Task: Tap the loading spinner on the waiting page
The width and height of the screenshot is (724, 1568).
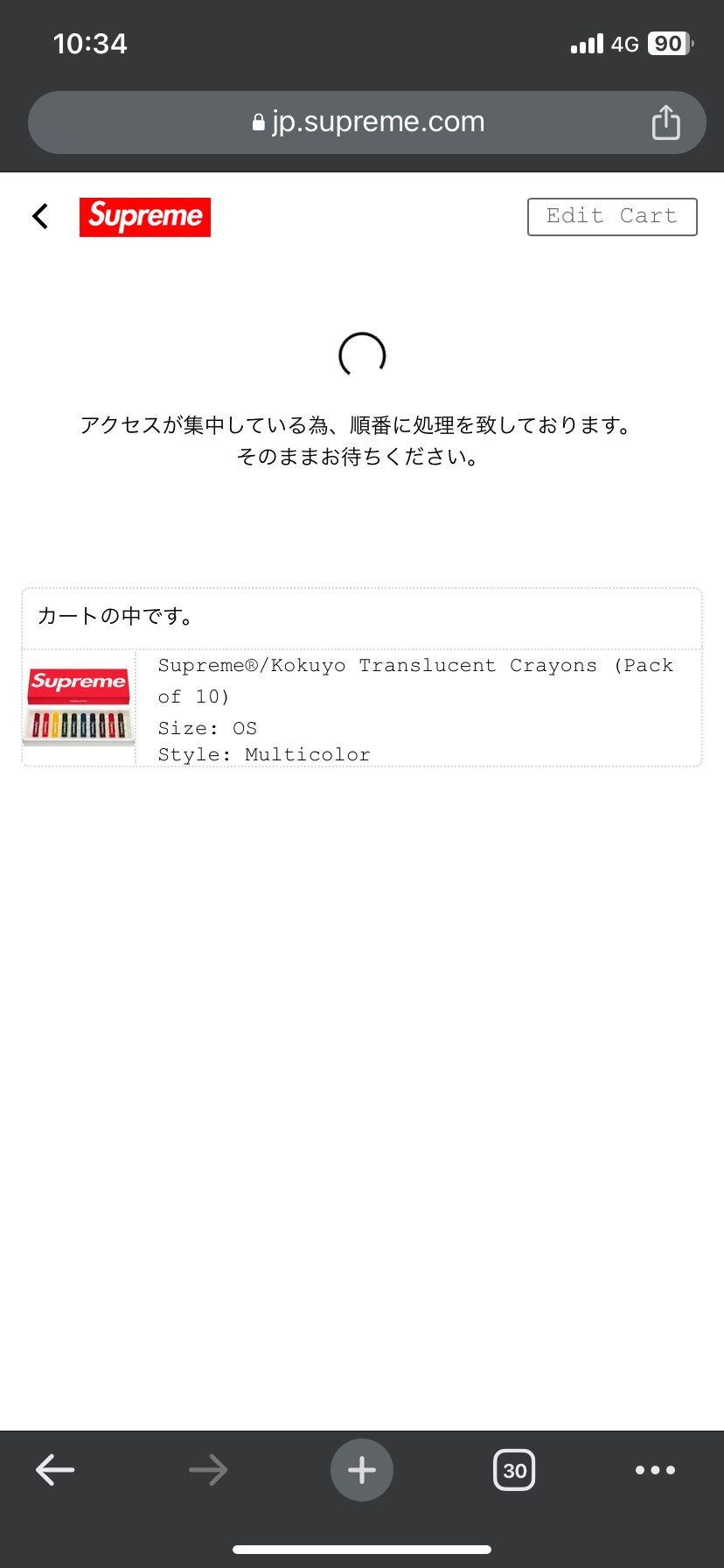Action: (362, 353)
